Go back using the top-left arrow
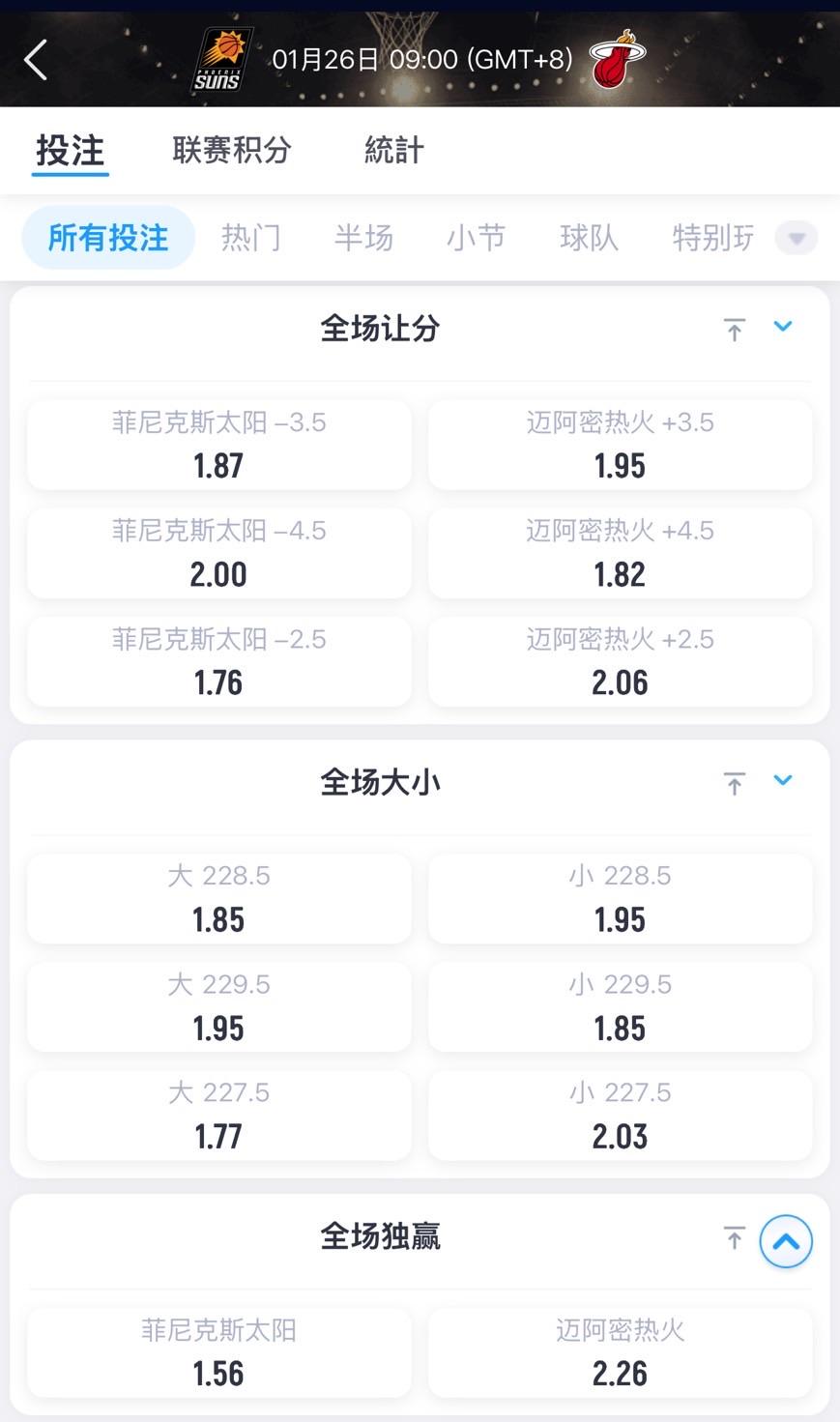Image resolution: width=840 pixels, height=1422 pixels. click(36, 60)
